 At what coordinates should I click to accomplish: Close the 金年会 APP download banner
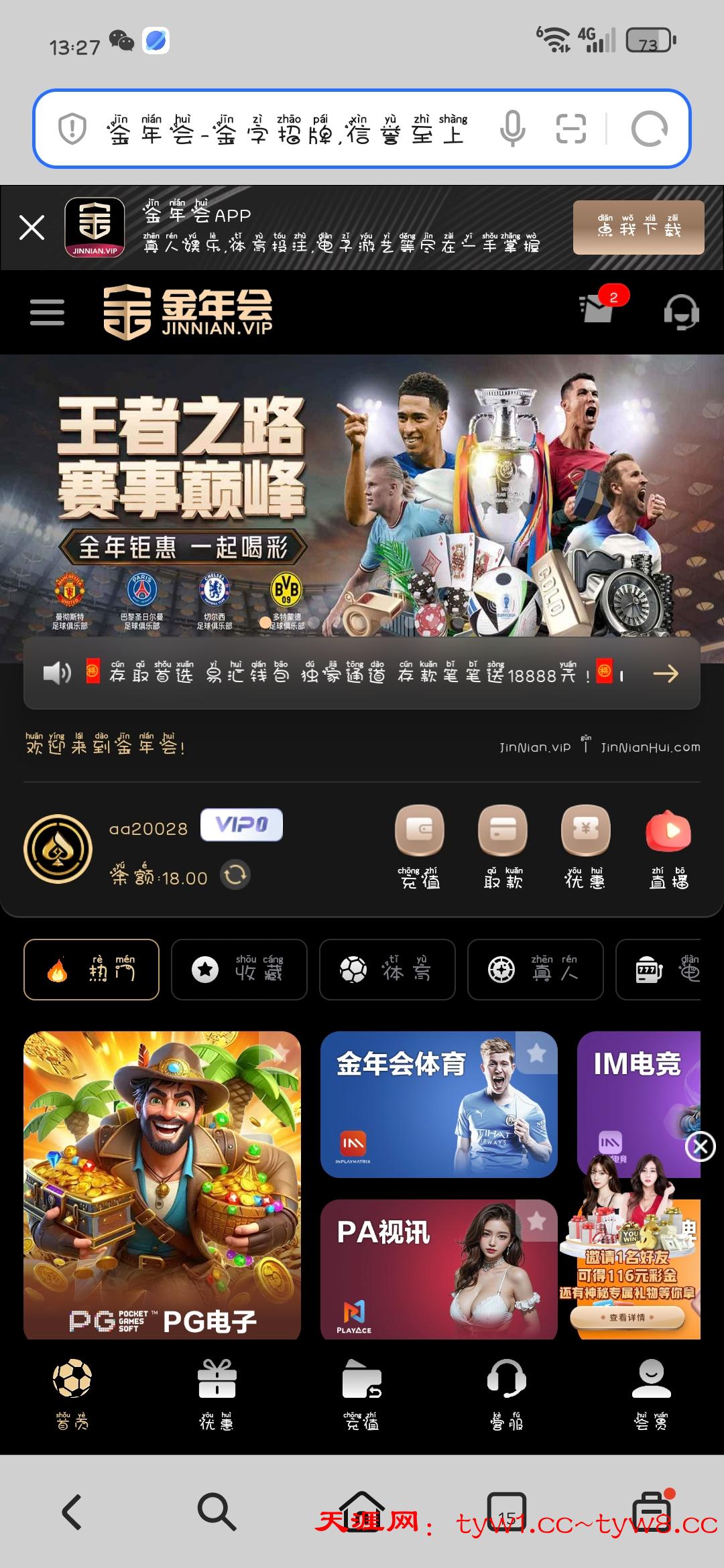[32, 227]
